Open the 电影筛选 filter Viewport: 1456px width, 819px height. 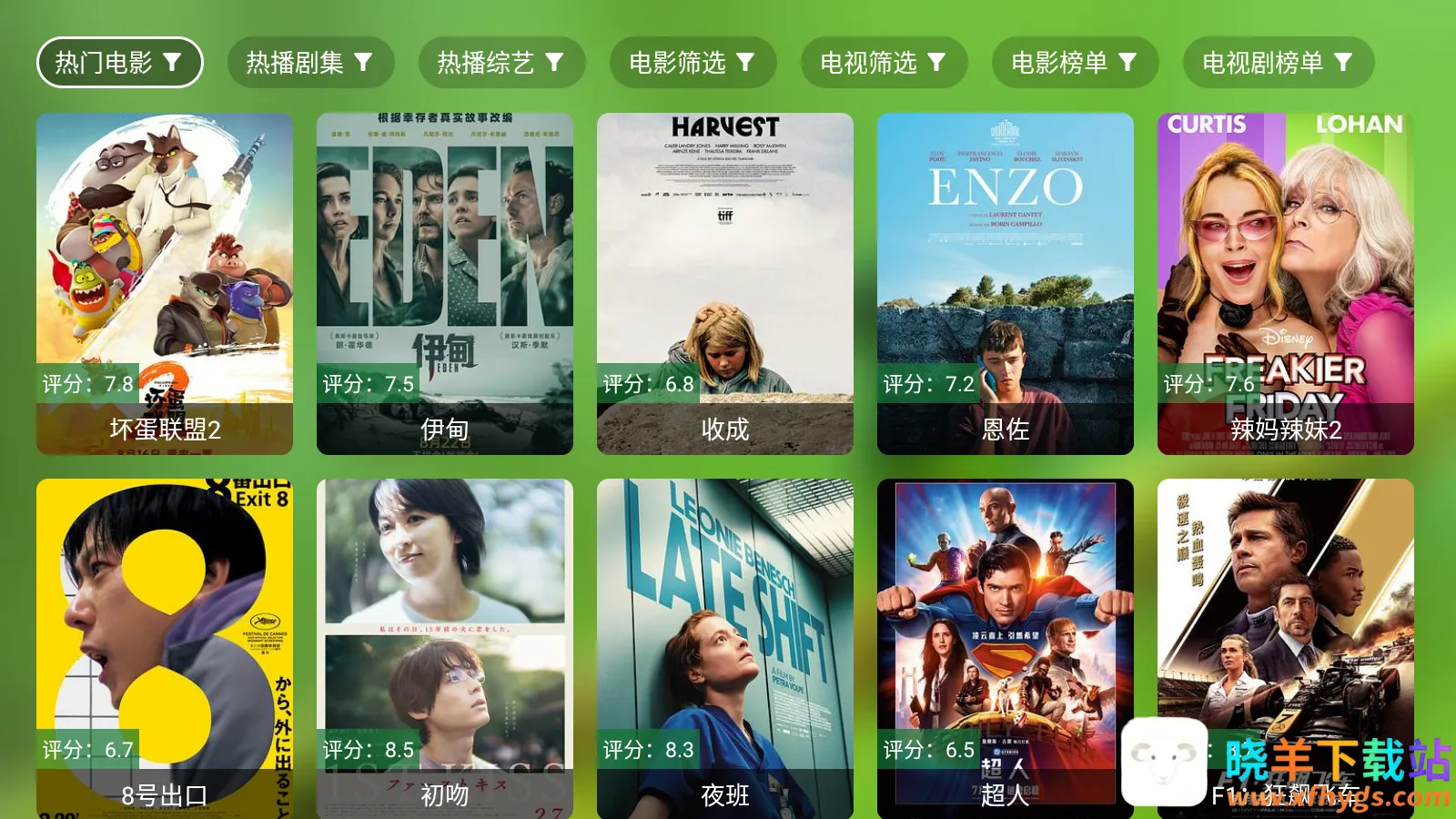[x=693, y=63]
